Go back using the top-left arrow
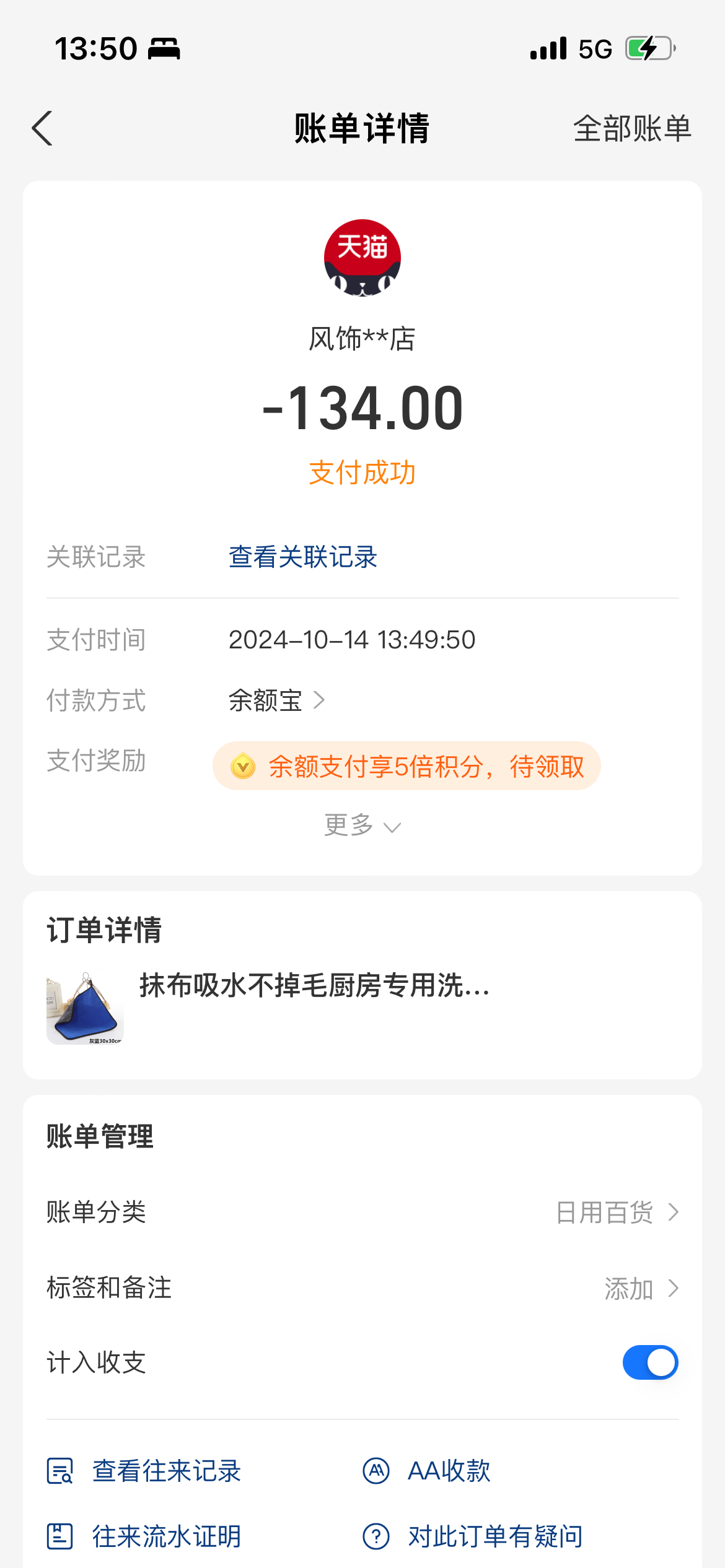The width and height of the screenshot is (725, 1568). click(42, 129)
